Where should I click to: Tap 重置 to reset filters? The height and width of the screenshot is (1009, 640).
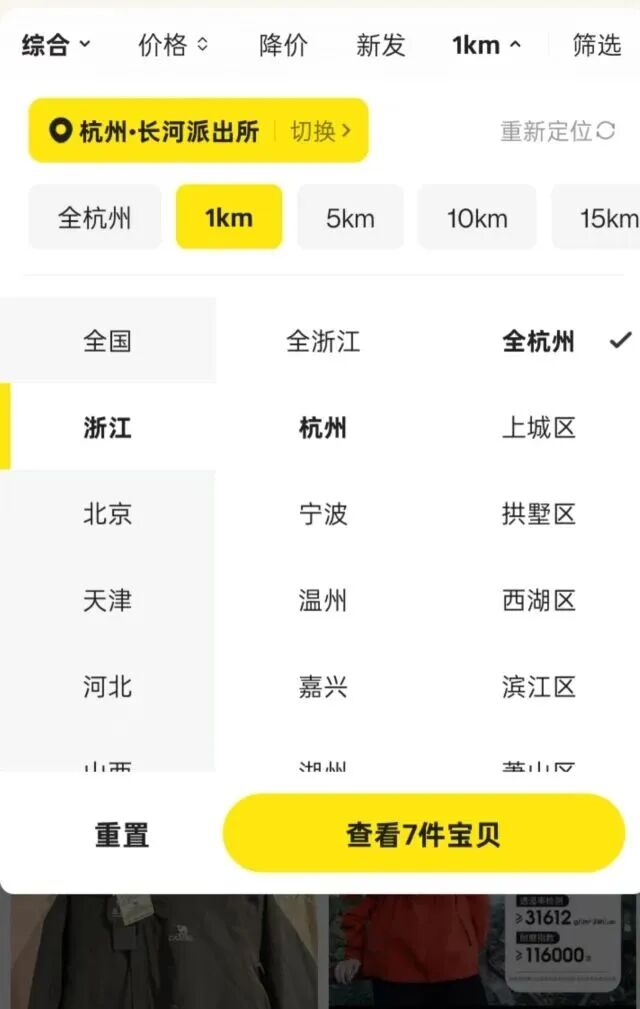(122, 835)
